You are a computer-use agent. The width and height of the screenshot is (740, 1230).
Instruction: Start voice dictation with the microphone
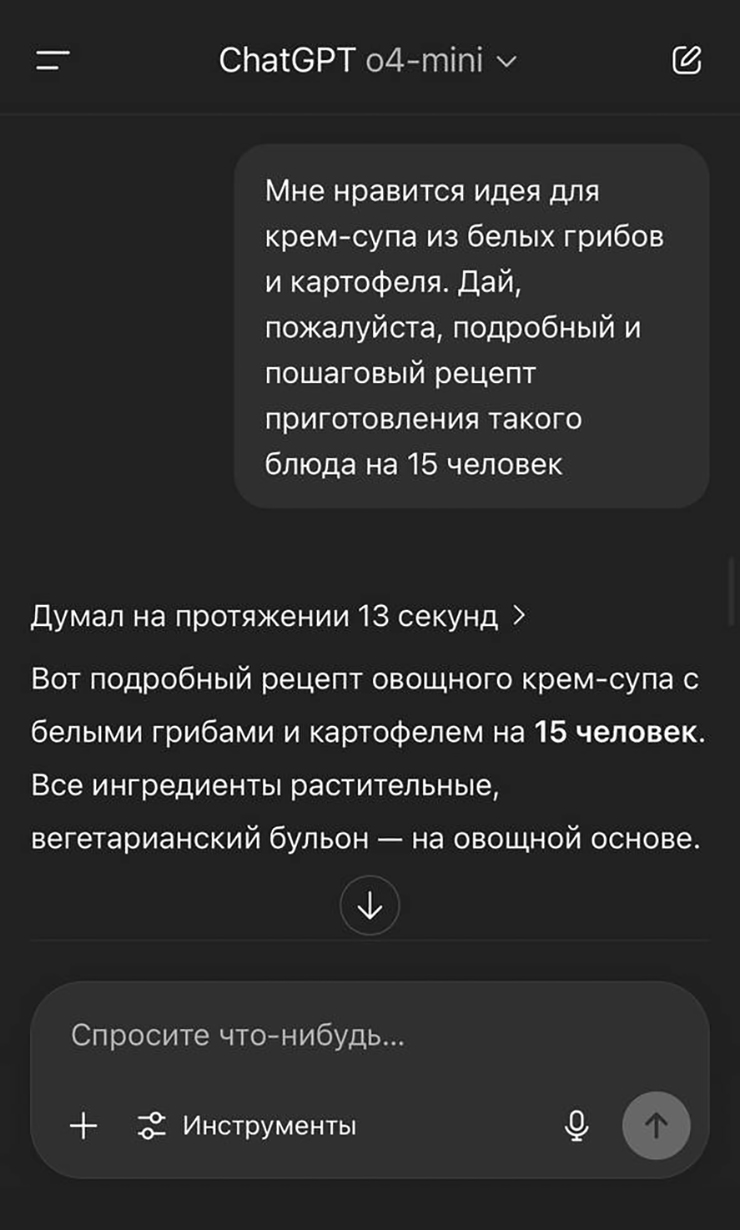576,1126
